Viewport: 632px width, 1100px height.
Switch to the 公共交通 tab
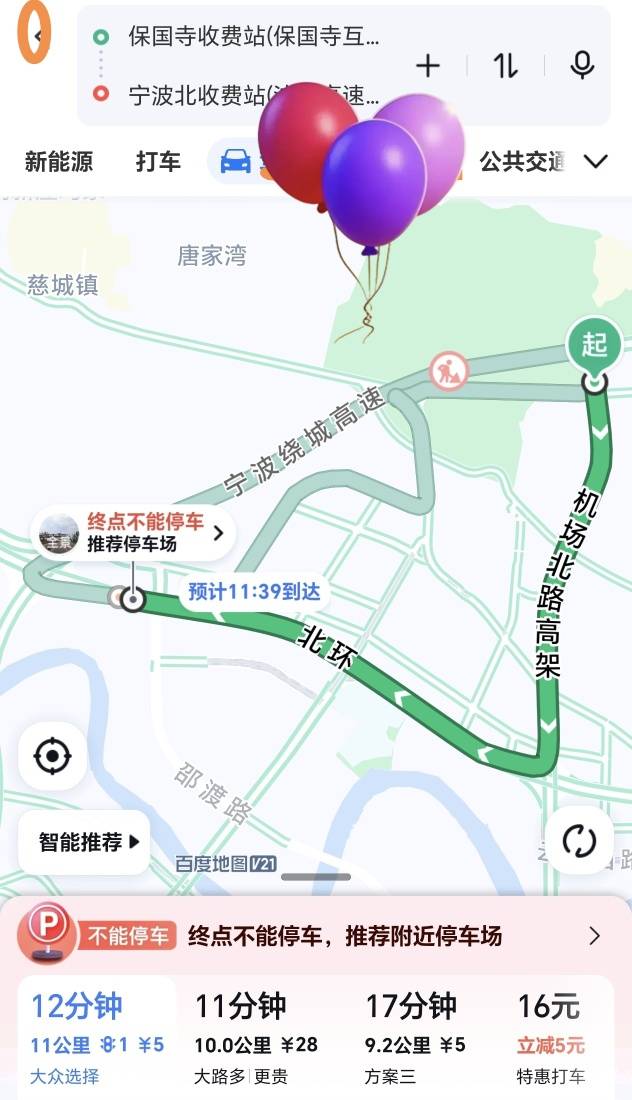522,161
